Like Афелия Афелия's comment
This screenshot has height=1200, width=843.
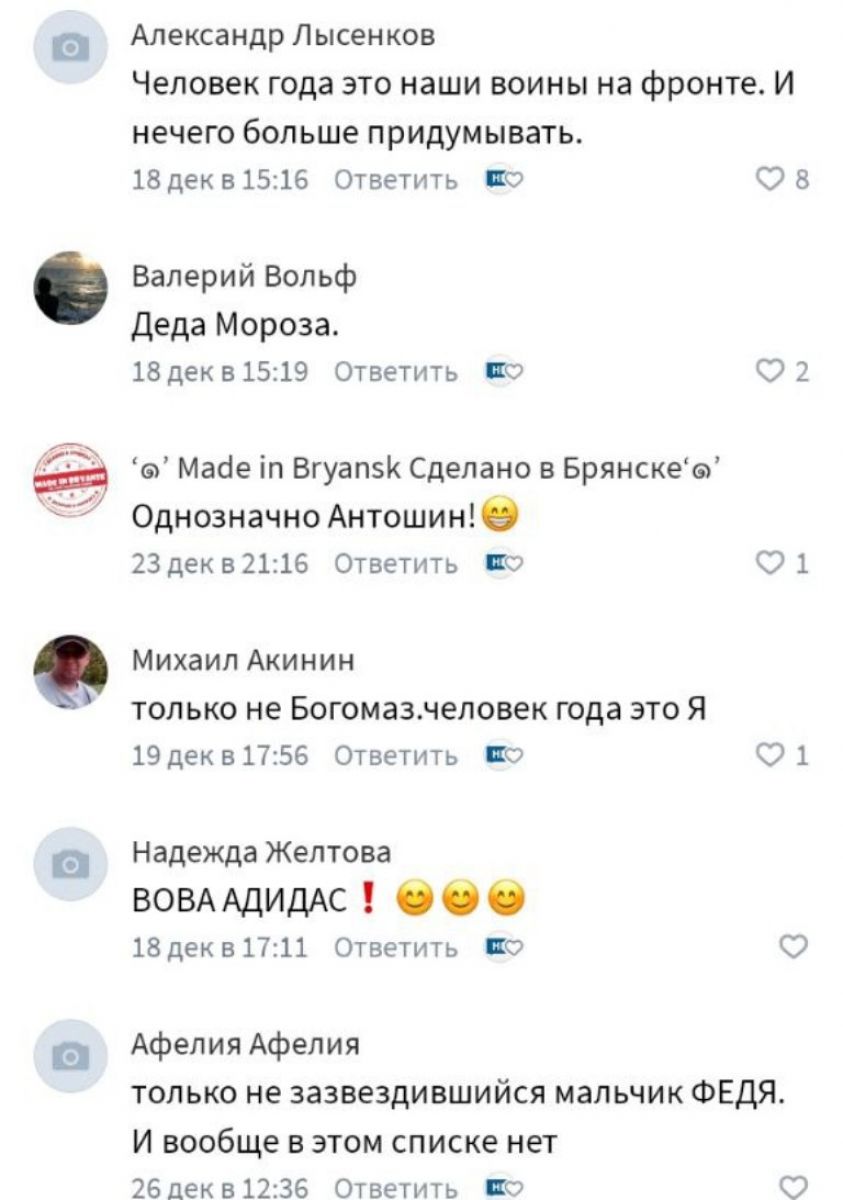[792, 1186]
